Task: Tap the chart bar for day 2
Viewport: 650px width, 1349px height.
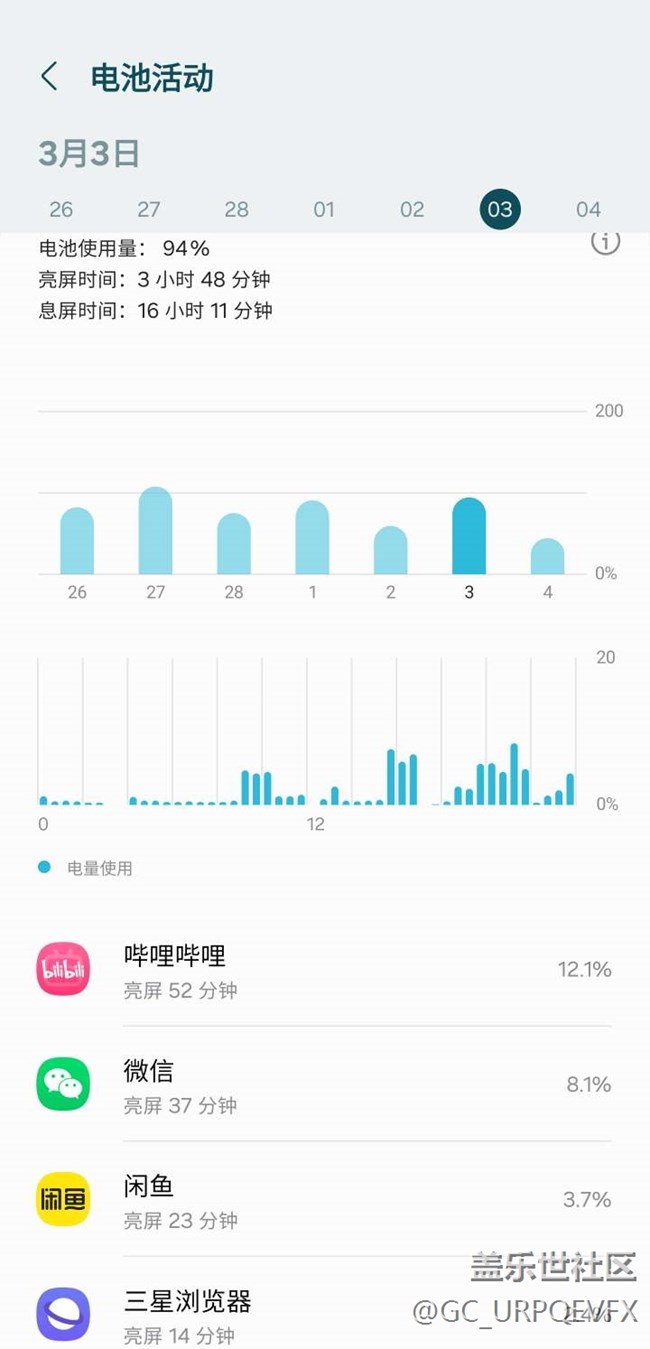Action: pos(390,550)
